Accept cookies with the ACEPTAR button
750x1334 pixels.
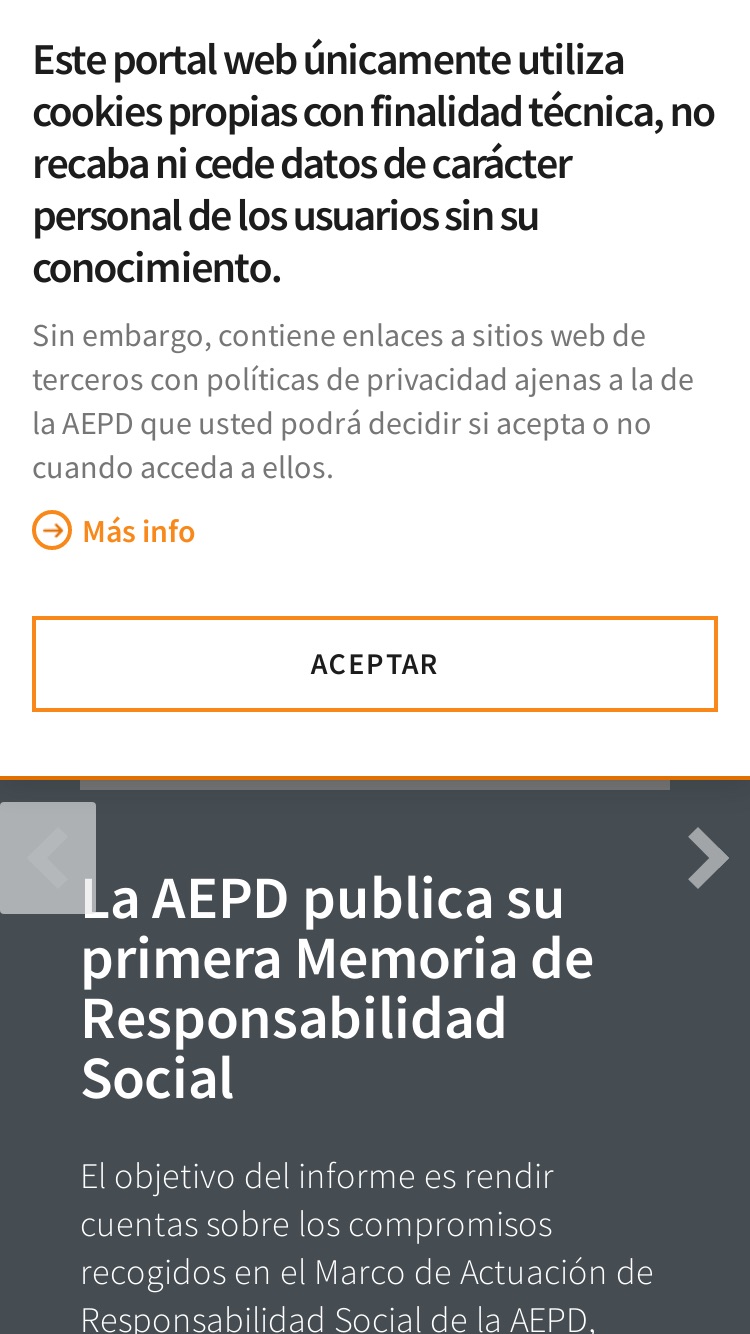pos(375,664)
